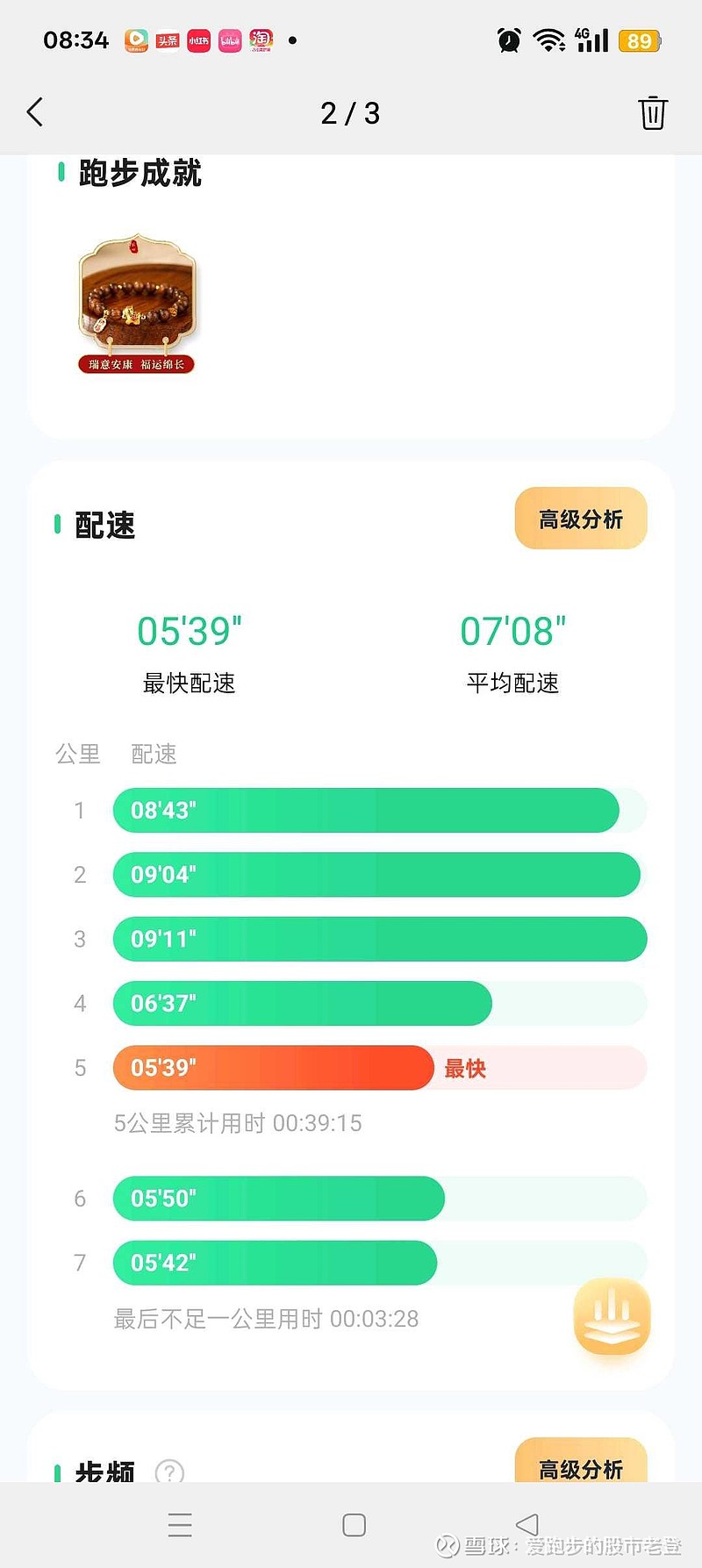Open the Taobao icon in status bar

259,39
